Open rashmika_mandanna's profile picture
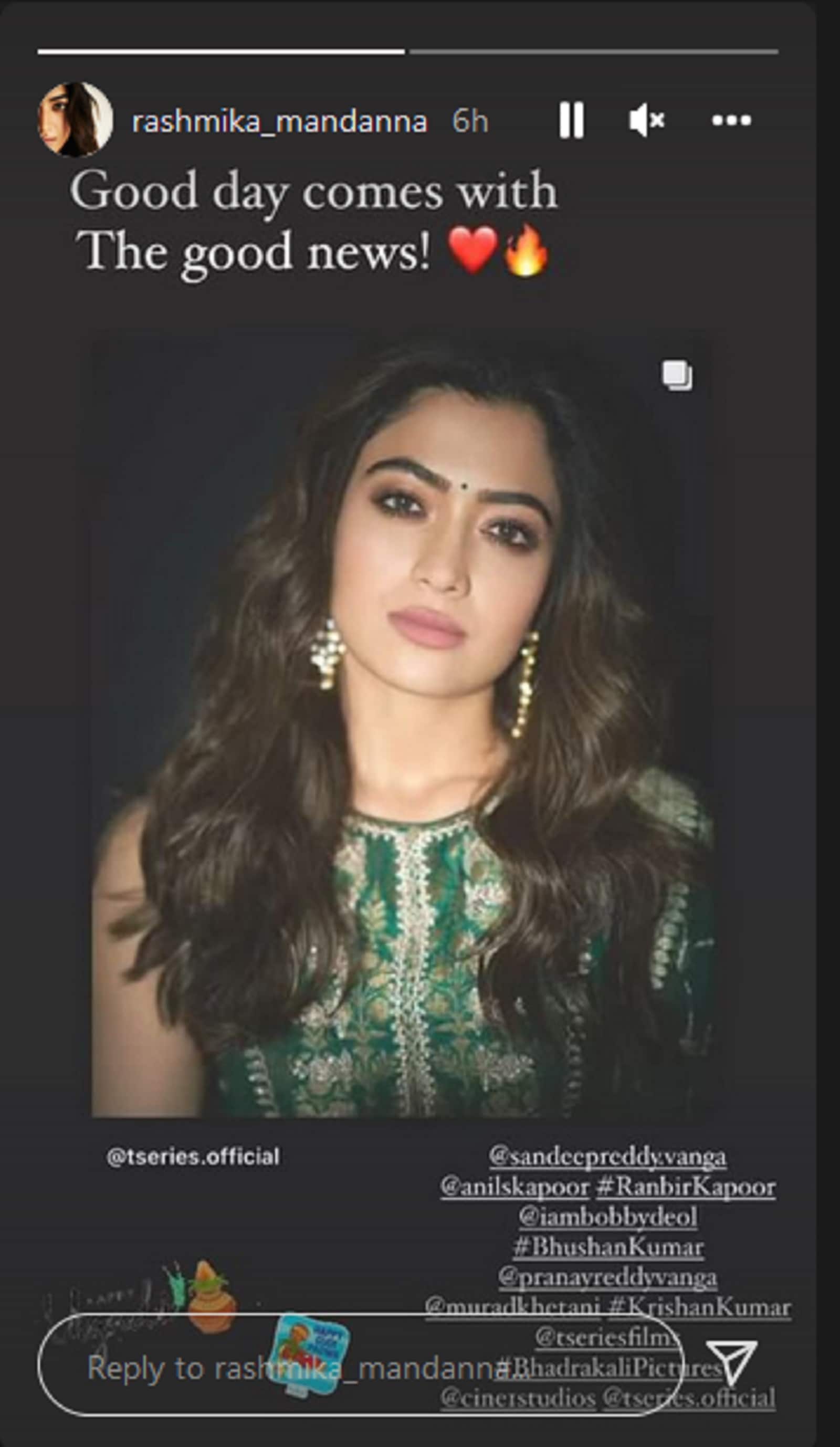This screenshot has width=840, height=1447. coord(75,119)
